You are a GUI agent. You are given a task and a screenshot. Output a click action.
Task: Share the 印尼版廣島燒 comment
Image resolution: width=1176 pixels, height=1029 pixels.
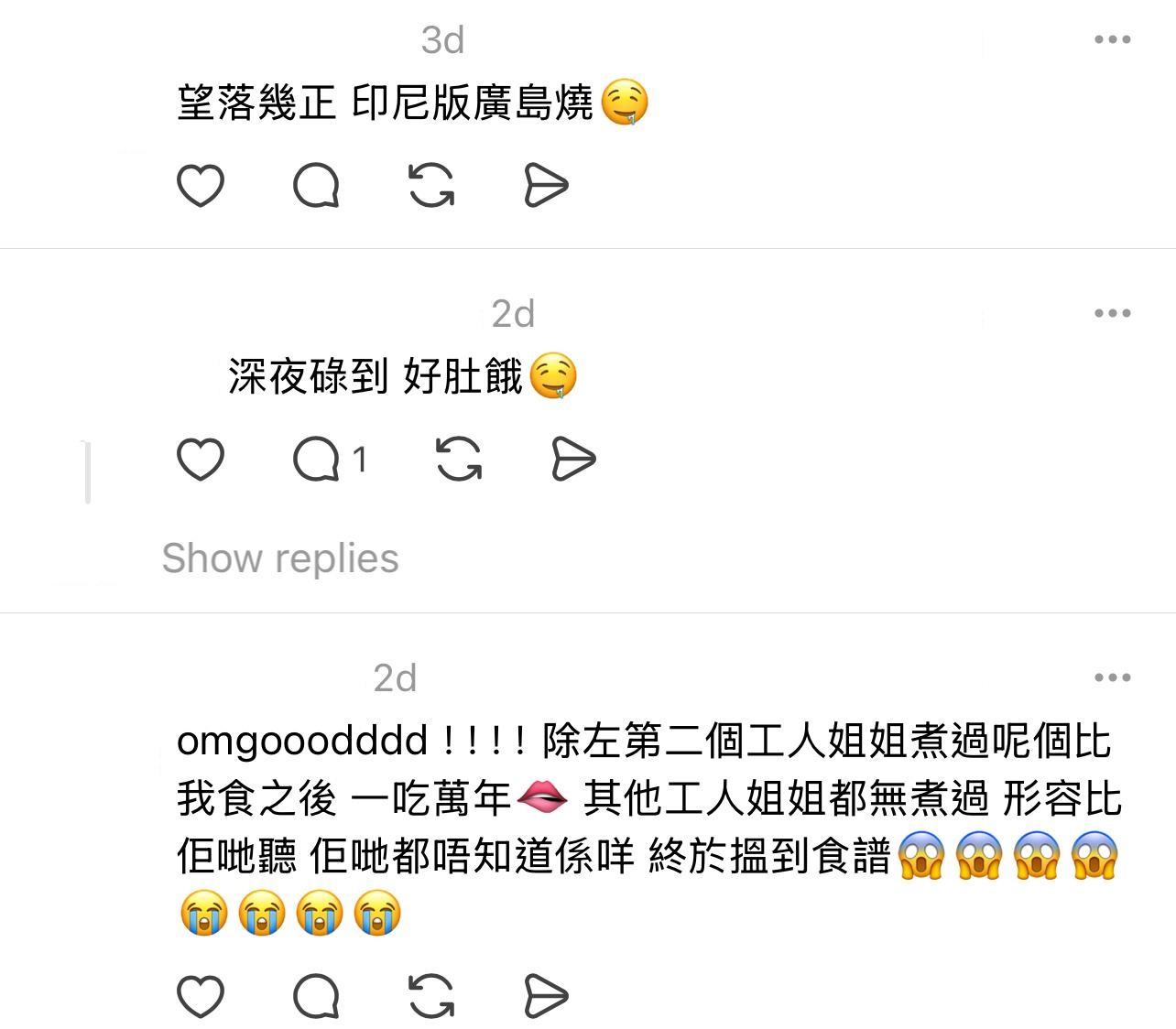coord(546,186)
